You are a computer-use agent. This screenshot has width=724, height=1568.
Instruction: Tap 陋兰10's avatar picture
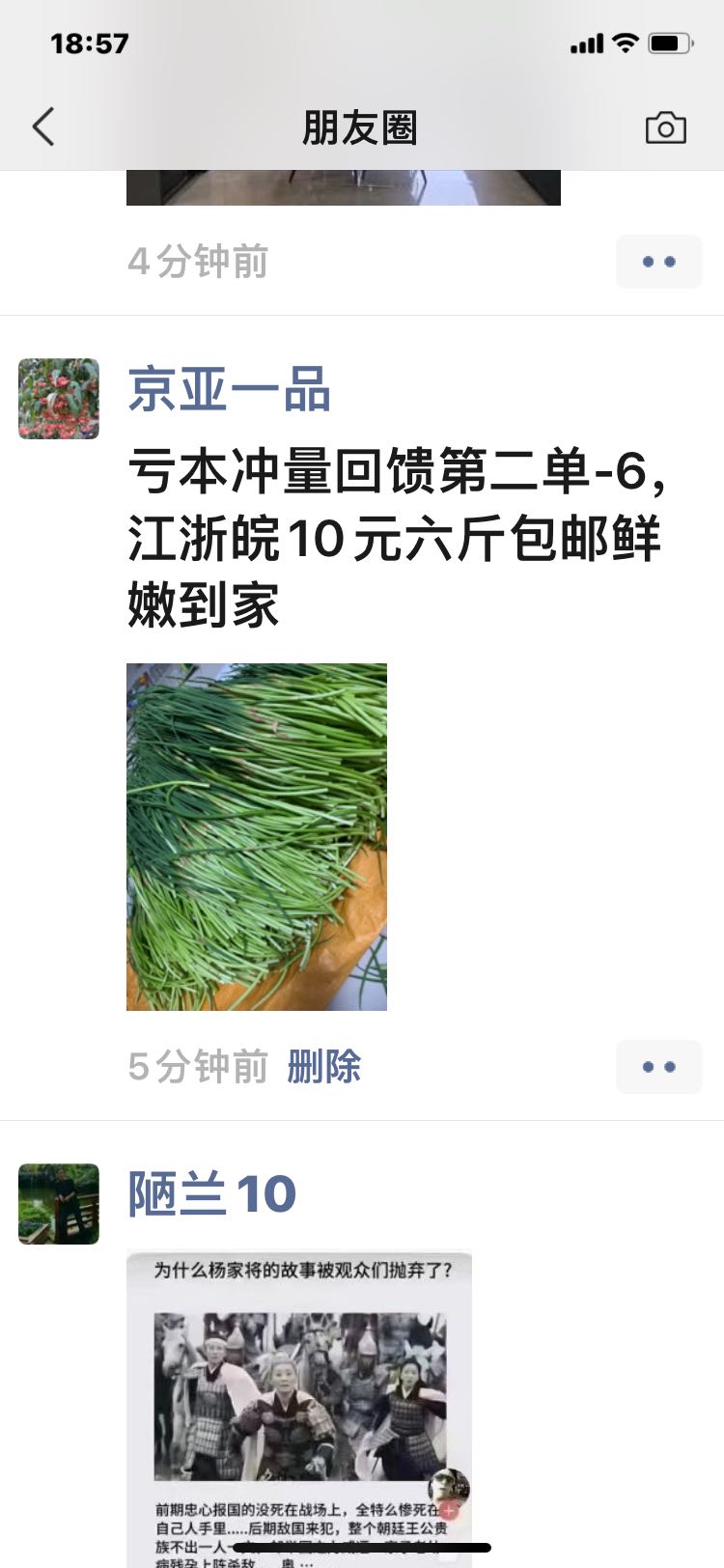pos(59,1204)
